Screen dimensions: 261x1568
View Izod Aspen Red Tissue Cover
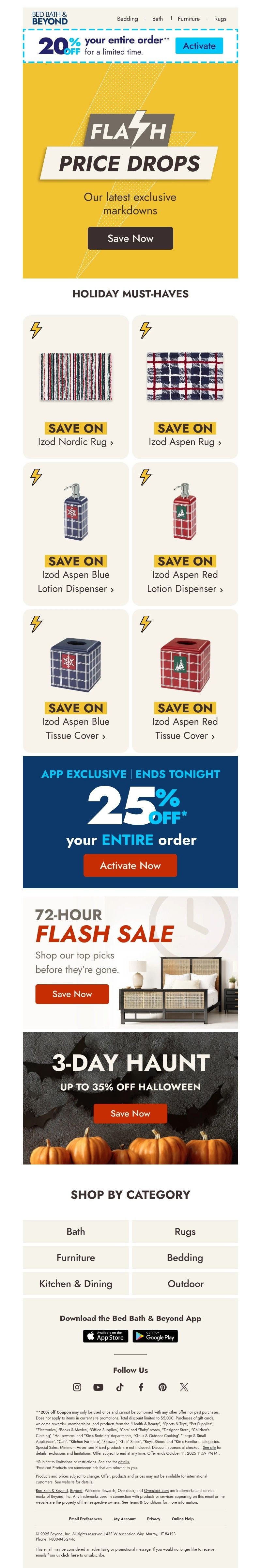pyautogui.click(x=185, y=681)
